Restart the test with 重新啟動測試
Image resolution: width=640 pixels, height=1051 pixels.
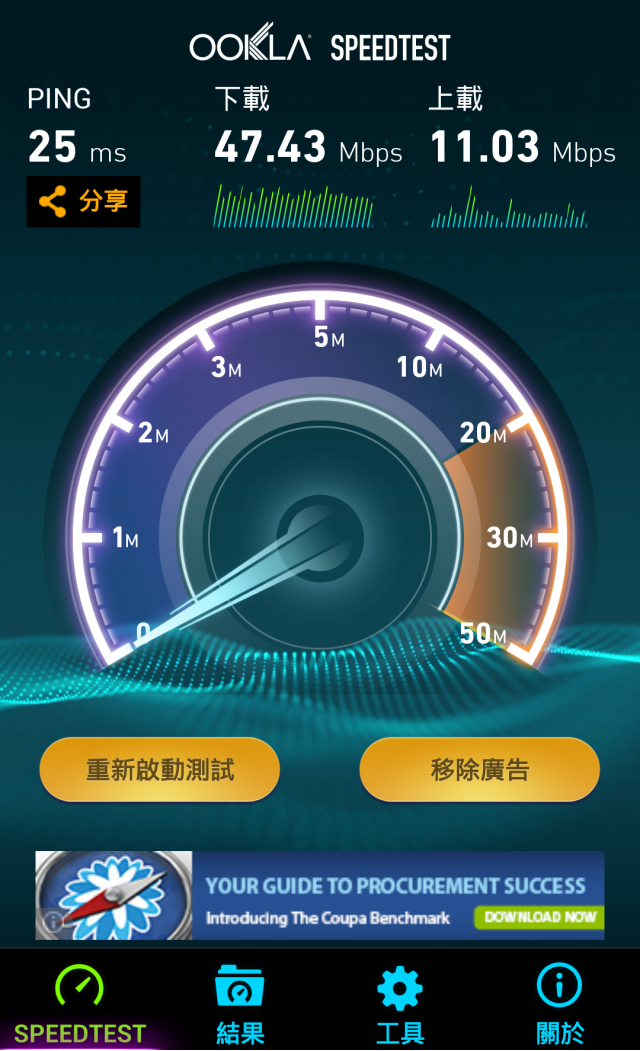(x=160, y=770)
